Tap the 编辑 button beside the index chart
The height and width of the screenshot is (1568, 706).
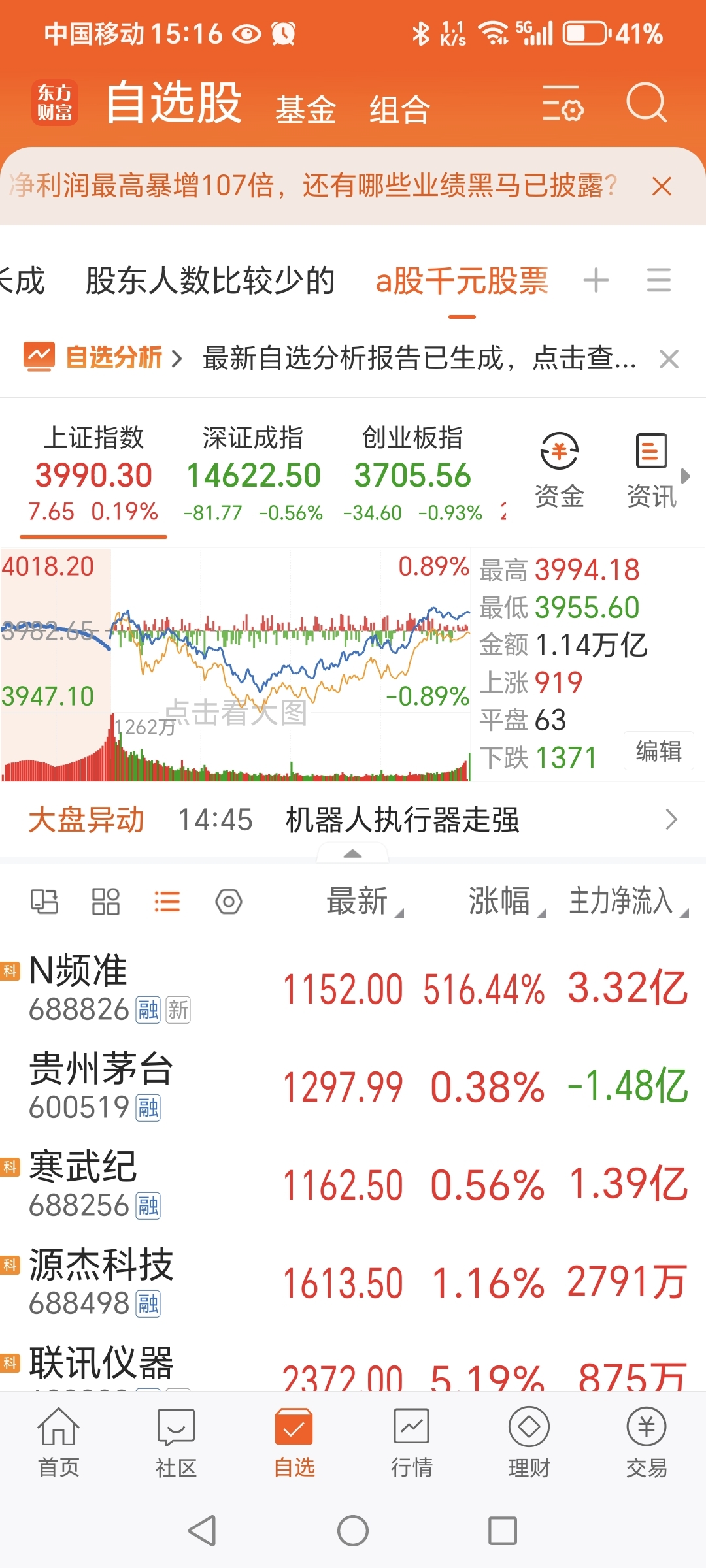(658, 751)
